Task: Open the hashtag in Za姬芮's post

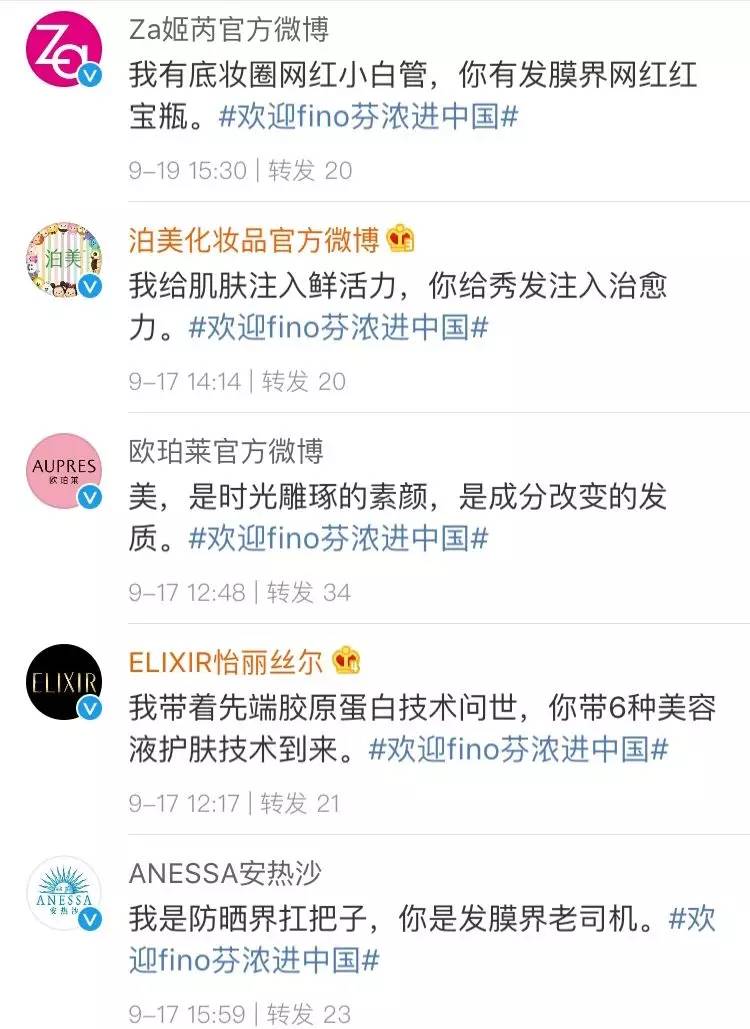Action: [x=367, y=117]
